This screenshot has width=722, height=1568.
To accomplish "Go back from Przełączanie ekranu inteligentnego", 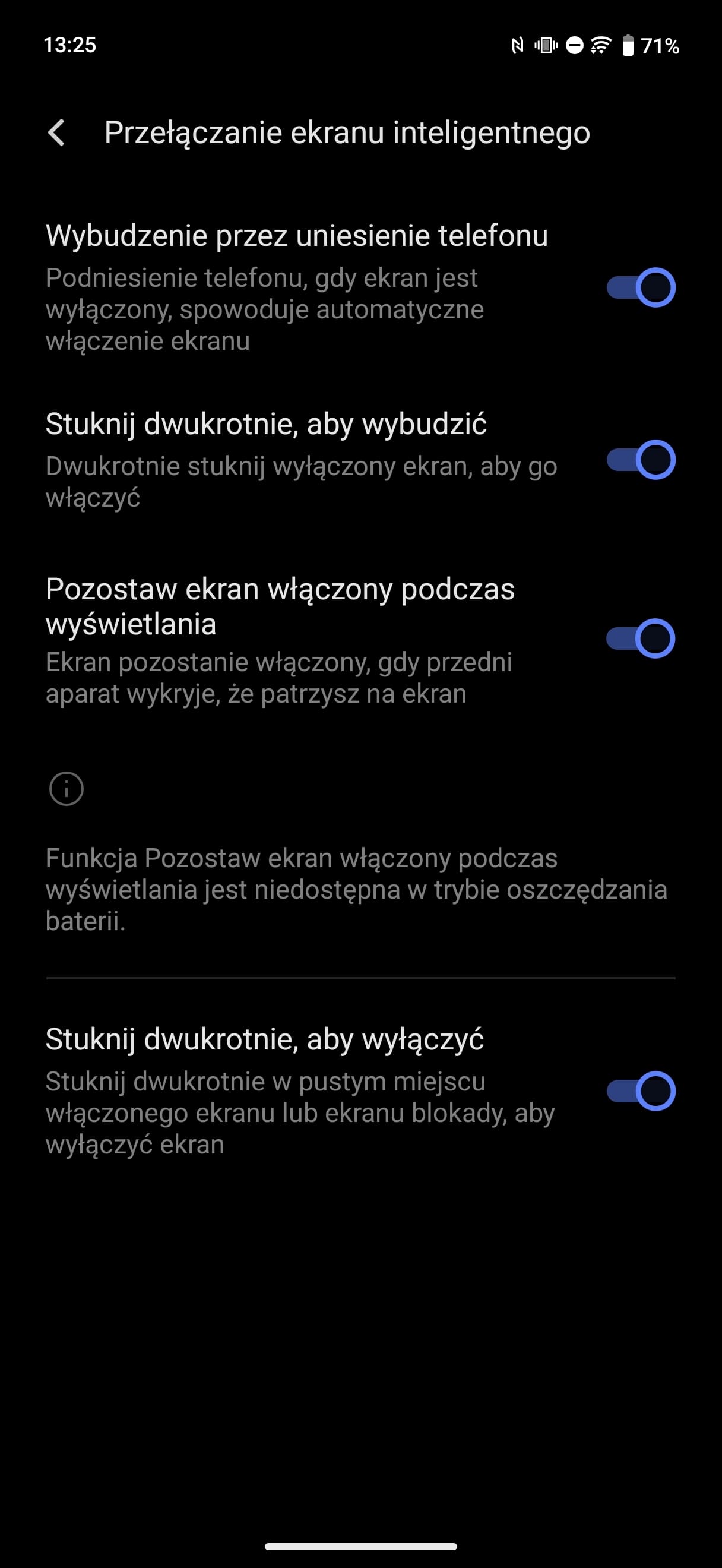I will pyautogui.click(x=56, y=132).
